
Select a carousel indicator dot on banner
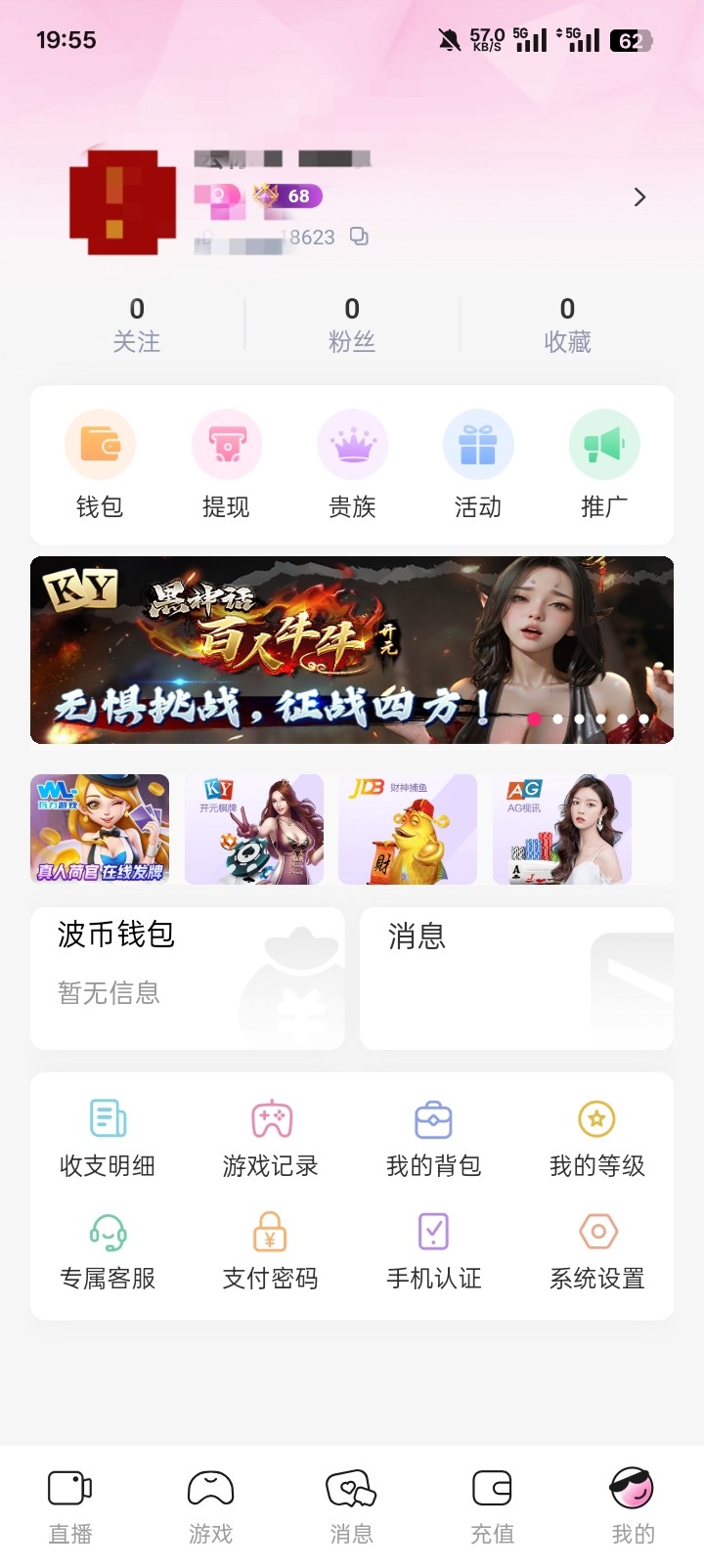click(536, 719)
